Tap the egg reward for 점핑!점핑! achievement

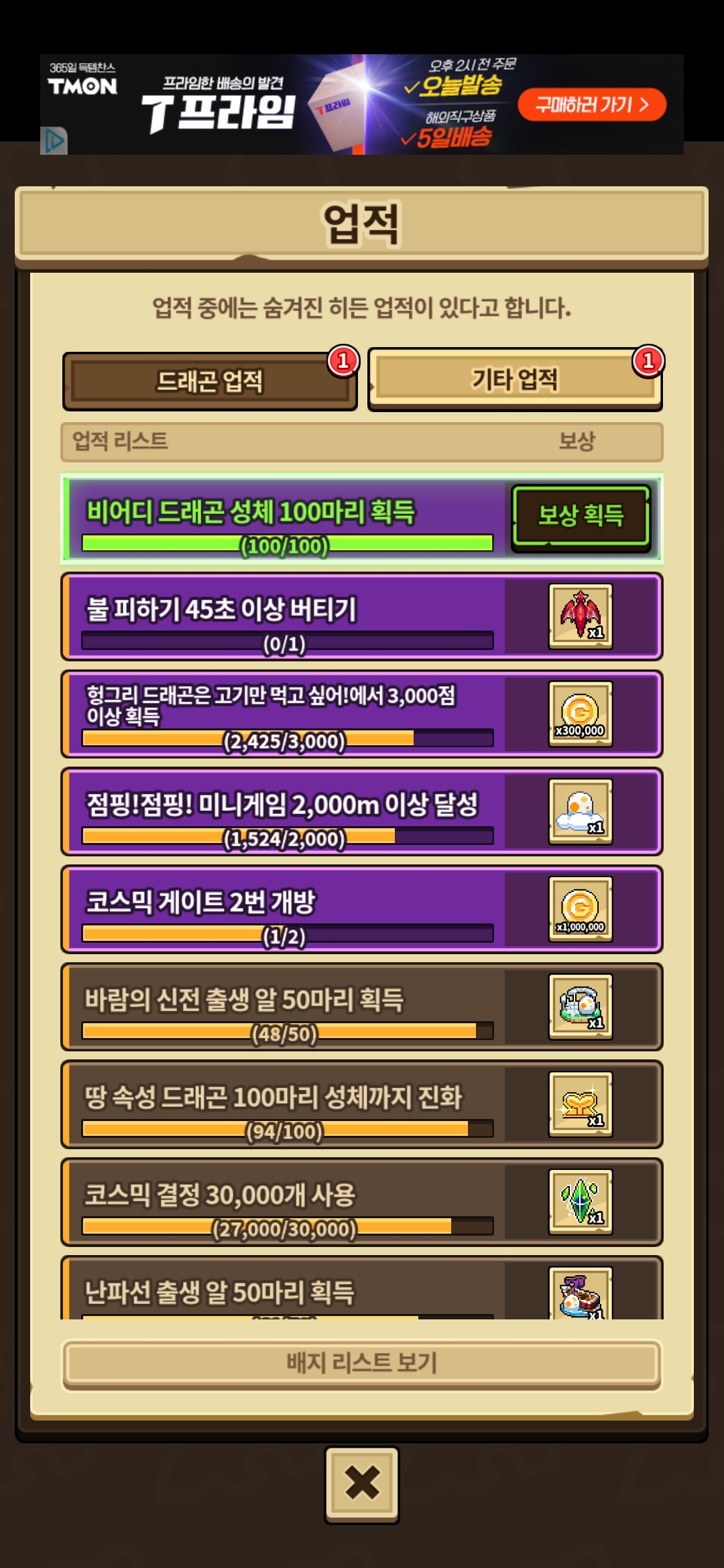point(580,811)
